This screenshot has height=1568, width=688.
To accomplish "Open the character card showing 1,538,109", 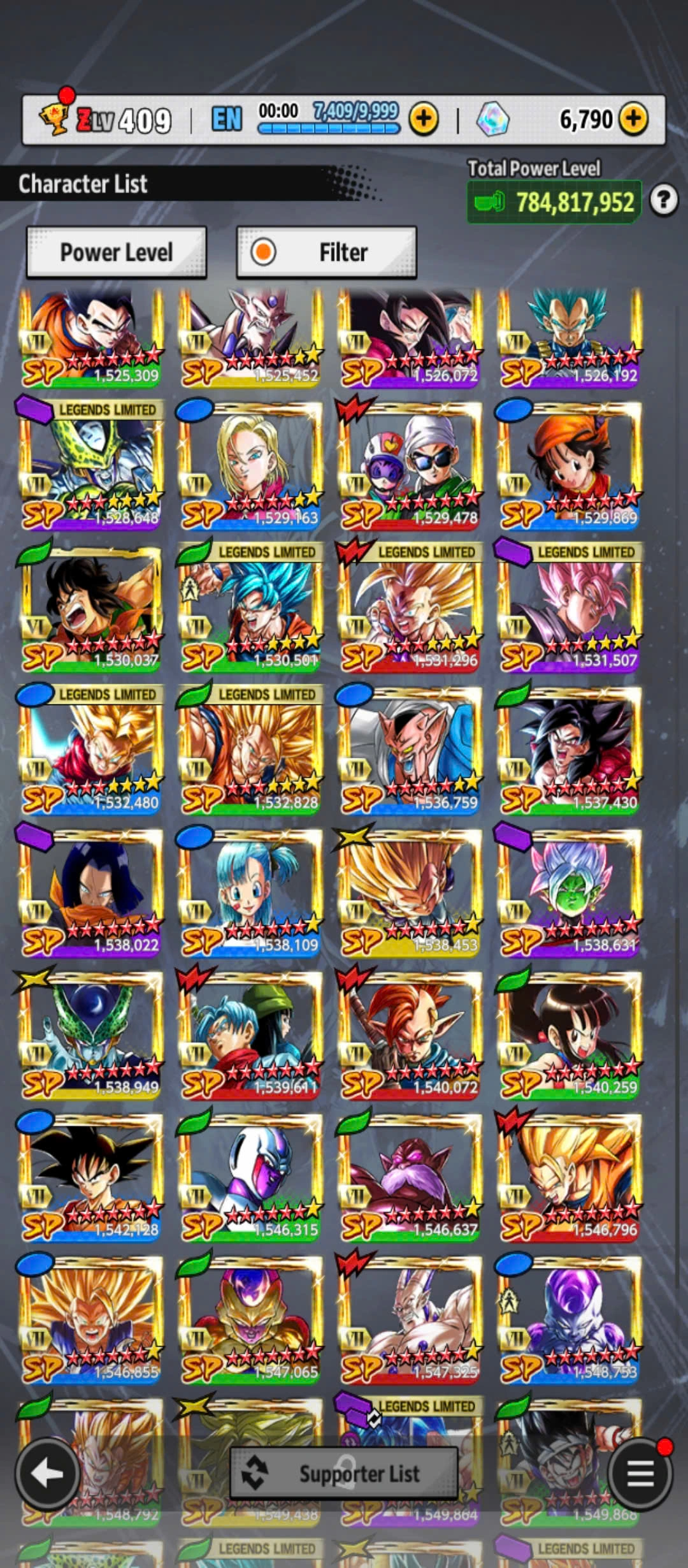I will pos(250,892).
